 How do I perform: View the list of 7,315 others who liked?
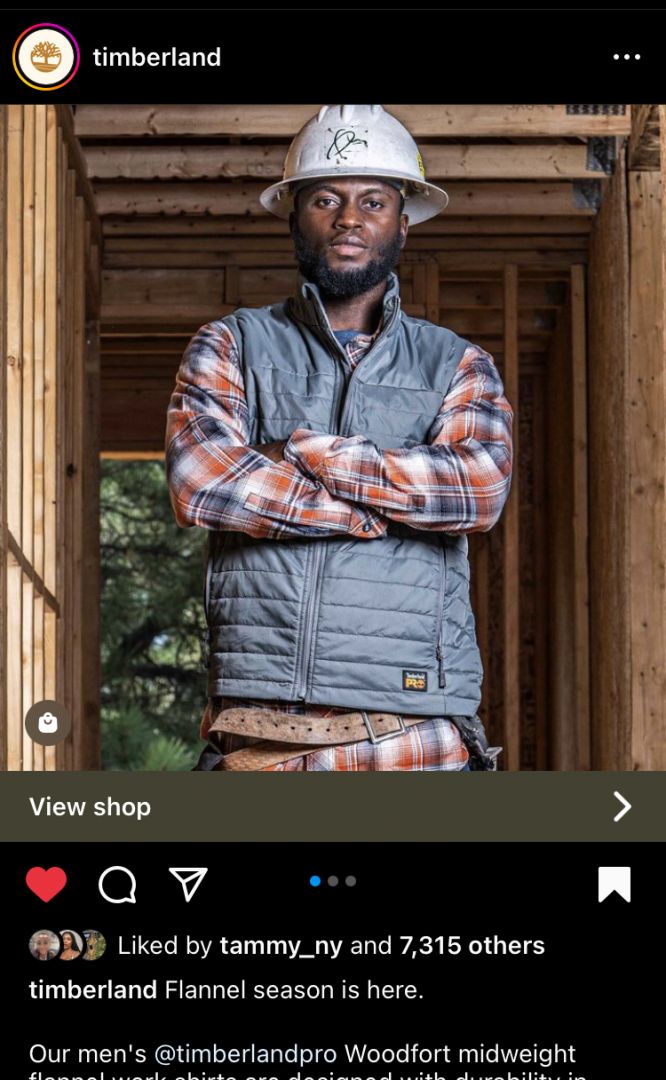tap(472, 945)
